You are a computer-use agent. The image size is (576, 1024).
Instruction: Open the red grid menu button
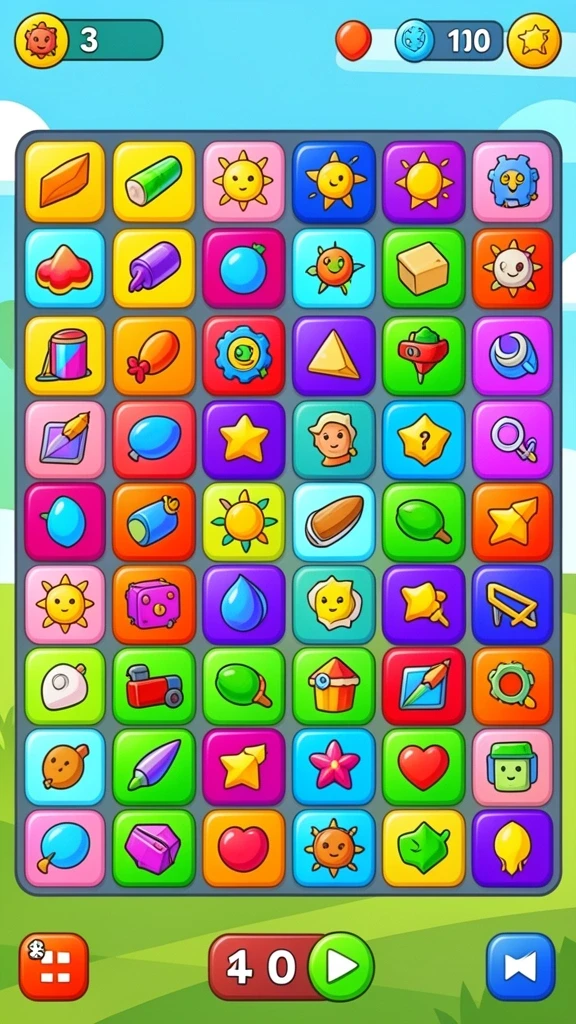54,967
